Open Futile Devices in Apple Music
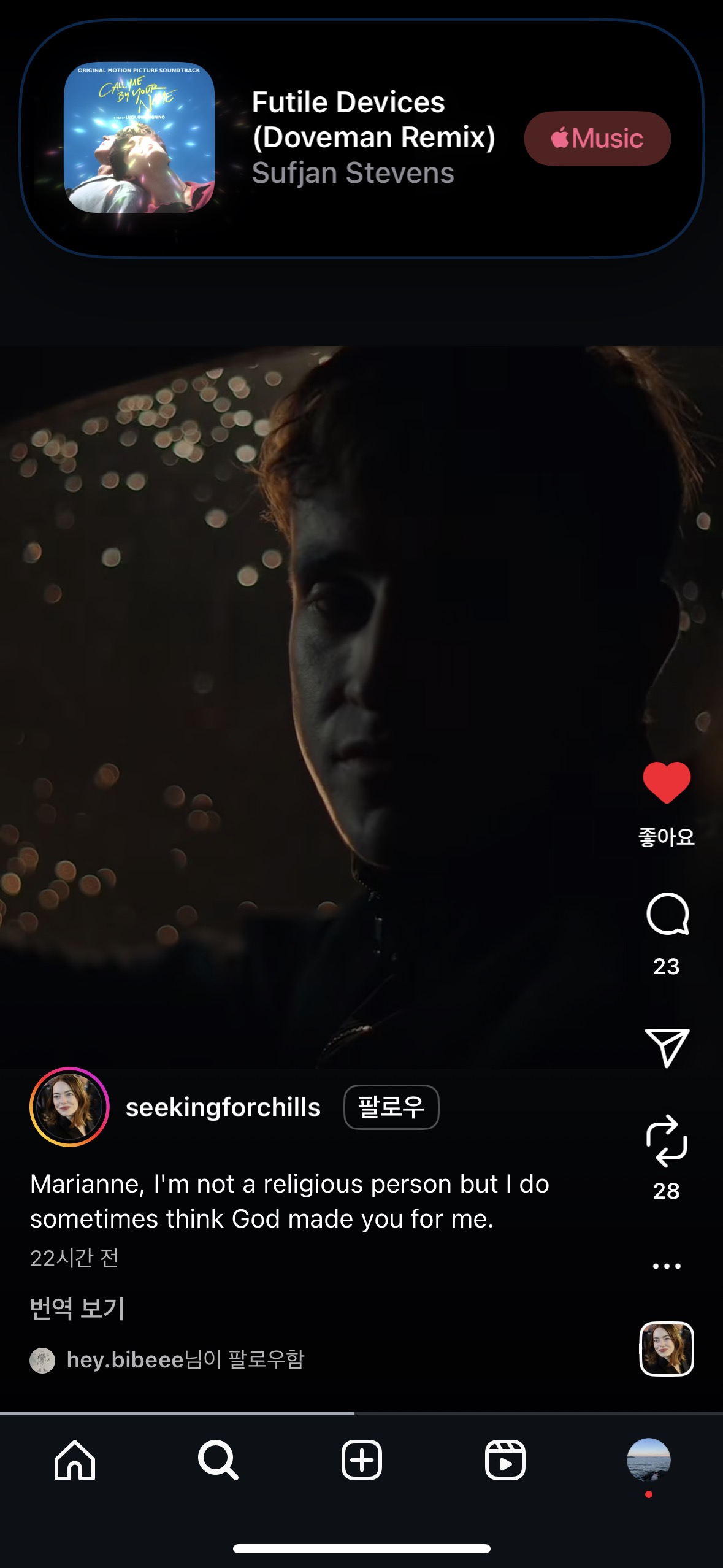723x1568 pixels. pyautogui.click(x=597, y=139)
